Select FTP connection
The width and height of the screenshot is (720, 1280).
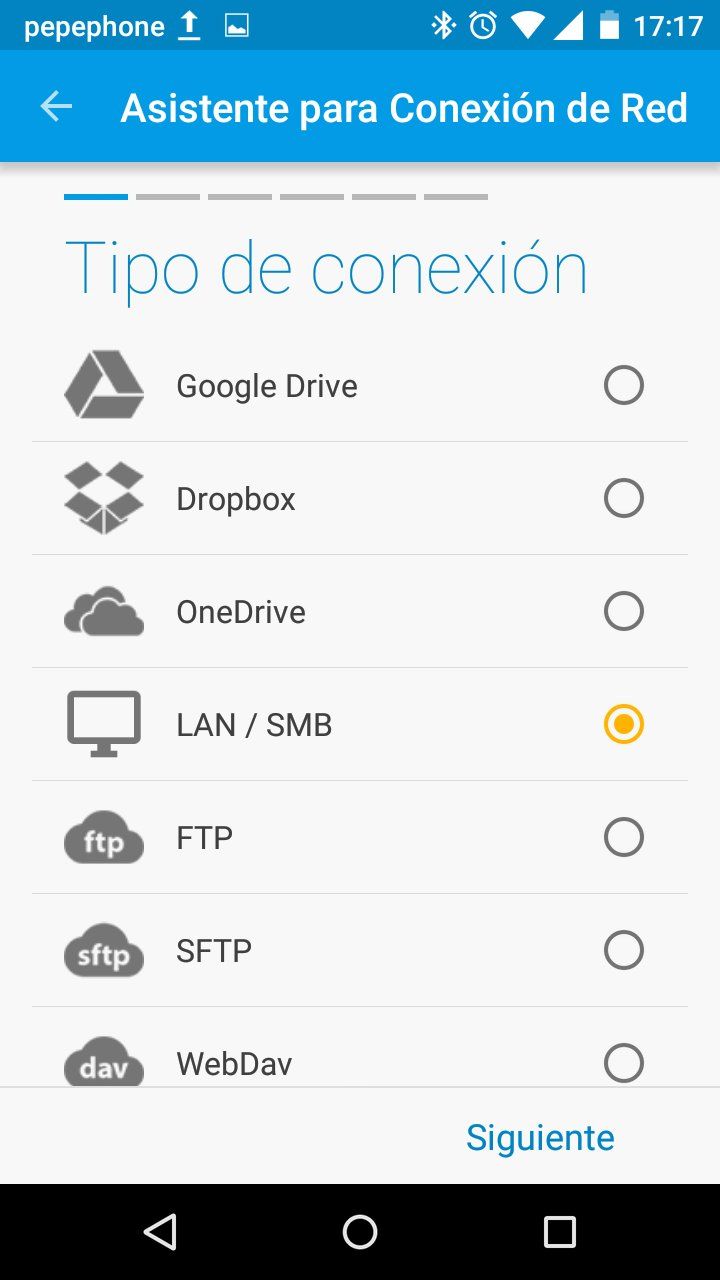click(623, 837)
